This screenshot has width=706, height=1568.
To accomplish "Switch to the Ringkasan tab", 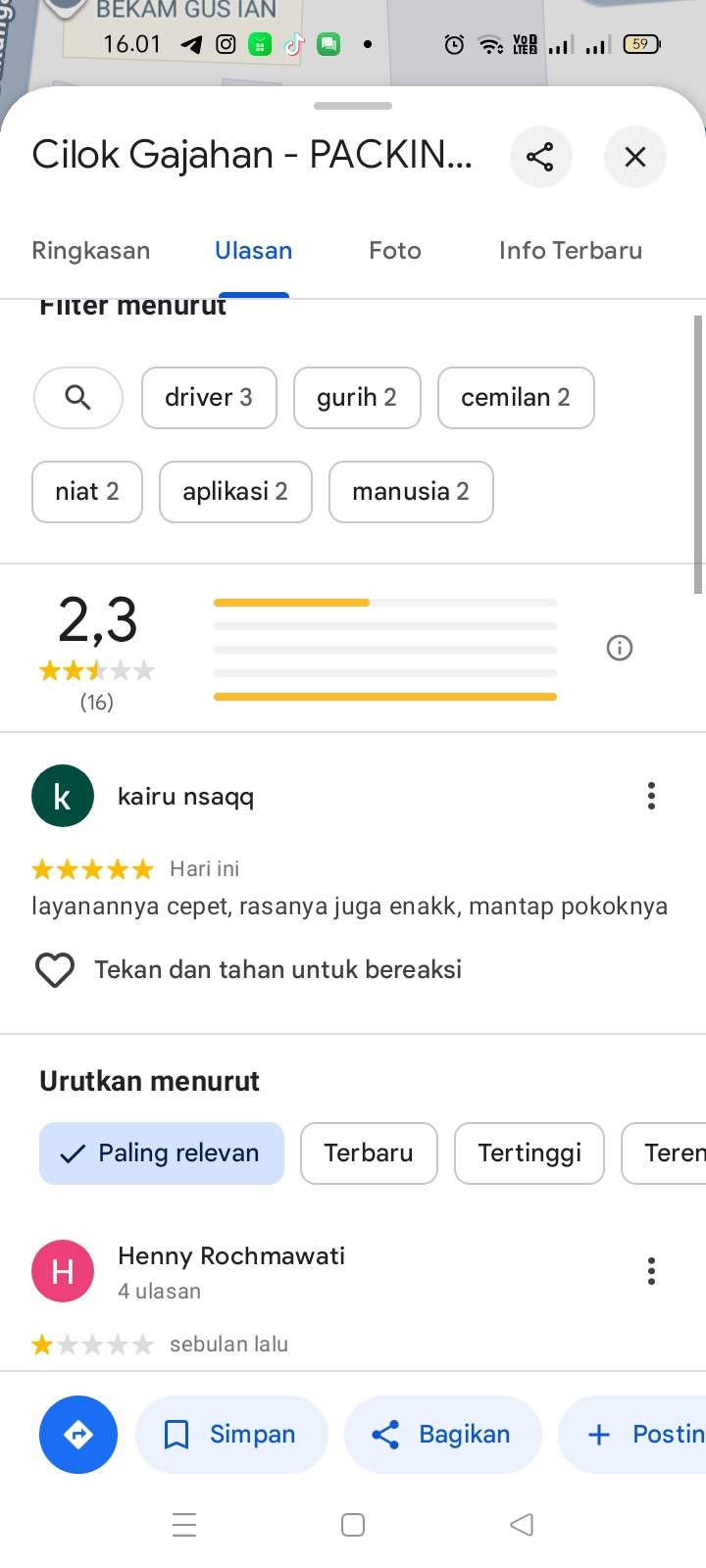I will (x=91, y=251).
